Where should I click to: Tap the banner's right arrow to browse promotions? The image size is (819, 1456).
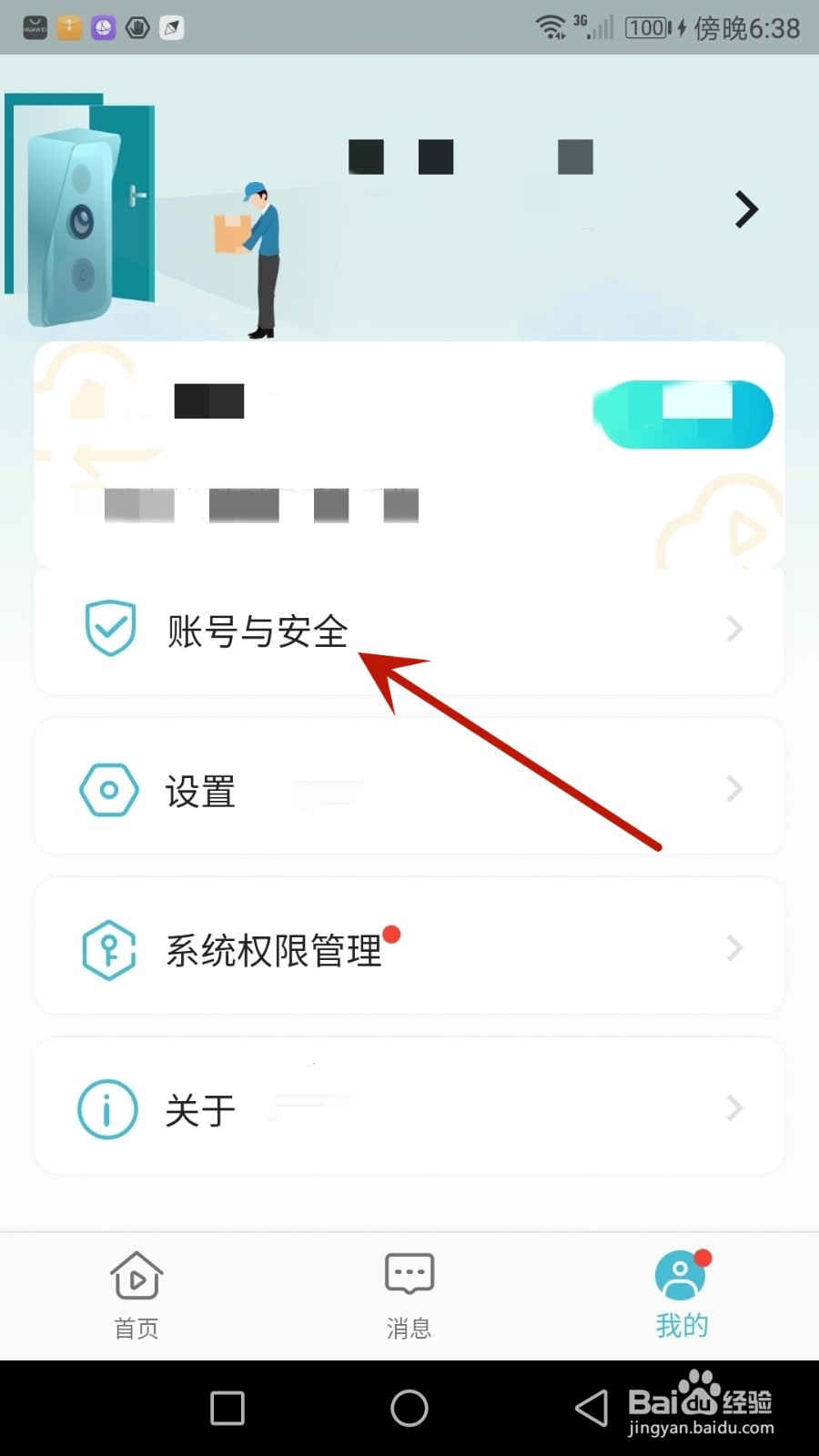746,209
